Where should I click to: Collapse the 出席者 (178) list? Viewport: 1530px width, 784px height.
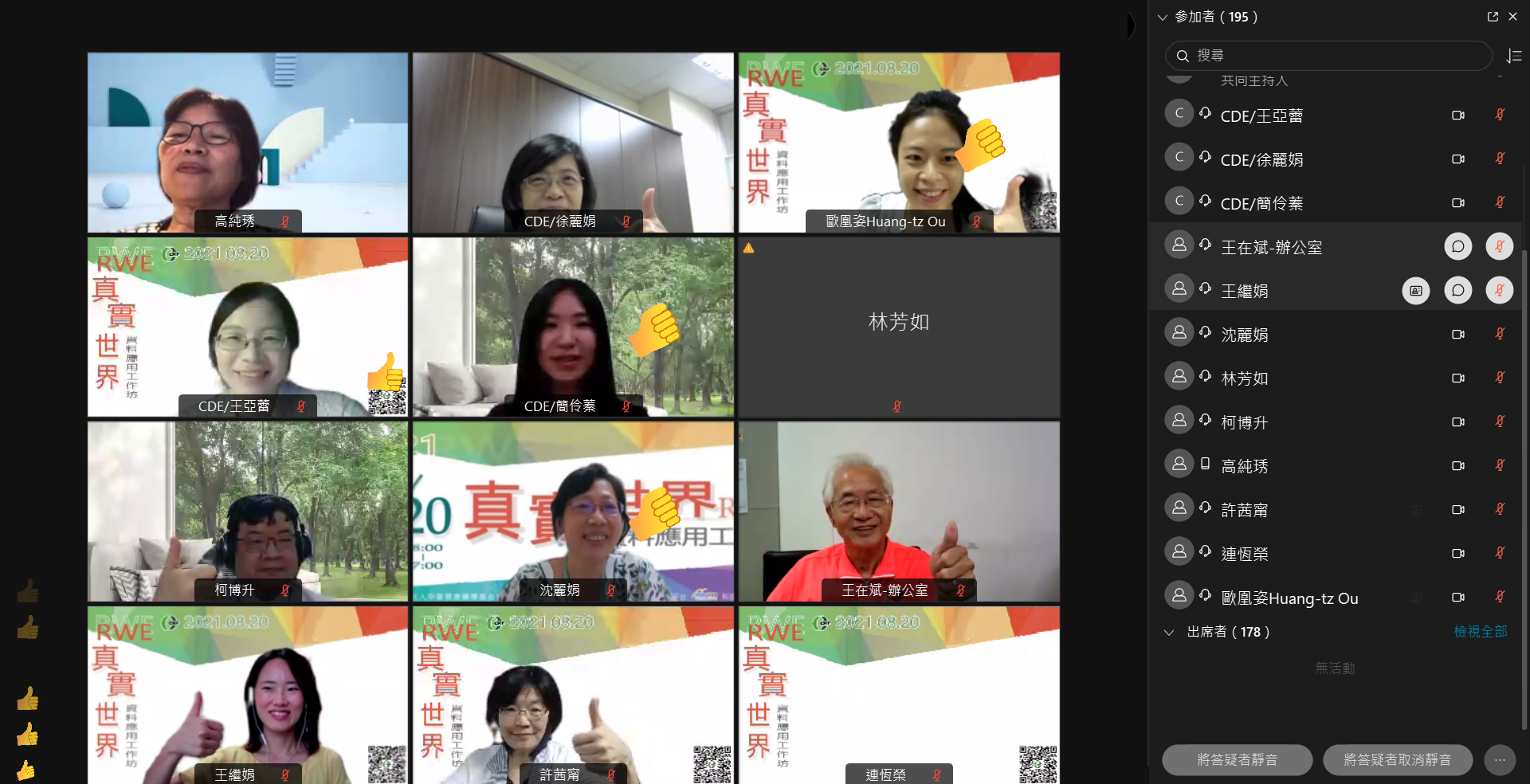pos(1169,632)
